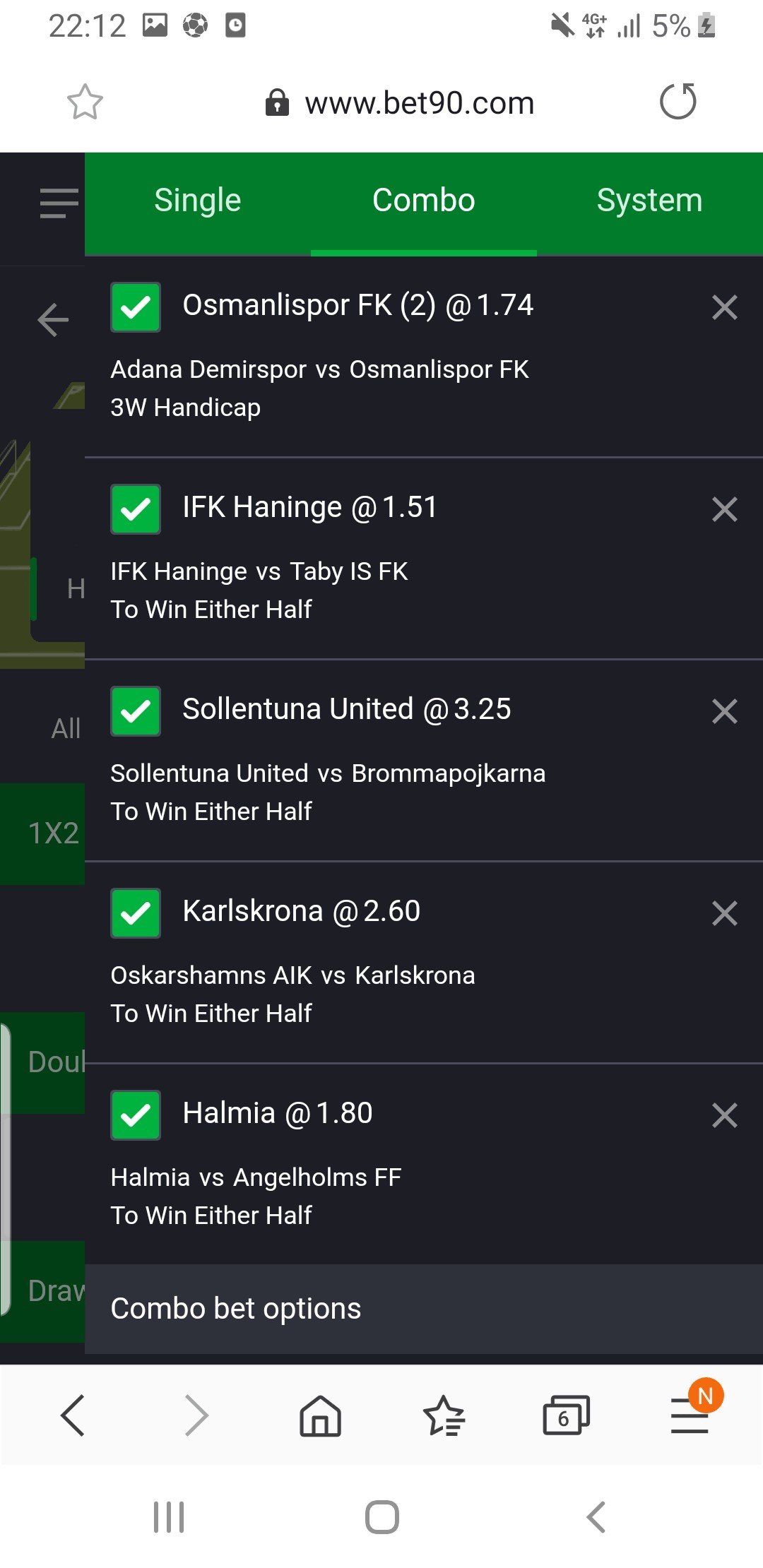Remove Osmanlispor FK bet from slip
763x1568 pixels.
pos(724,307)
